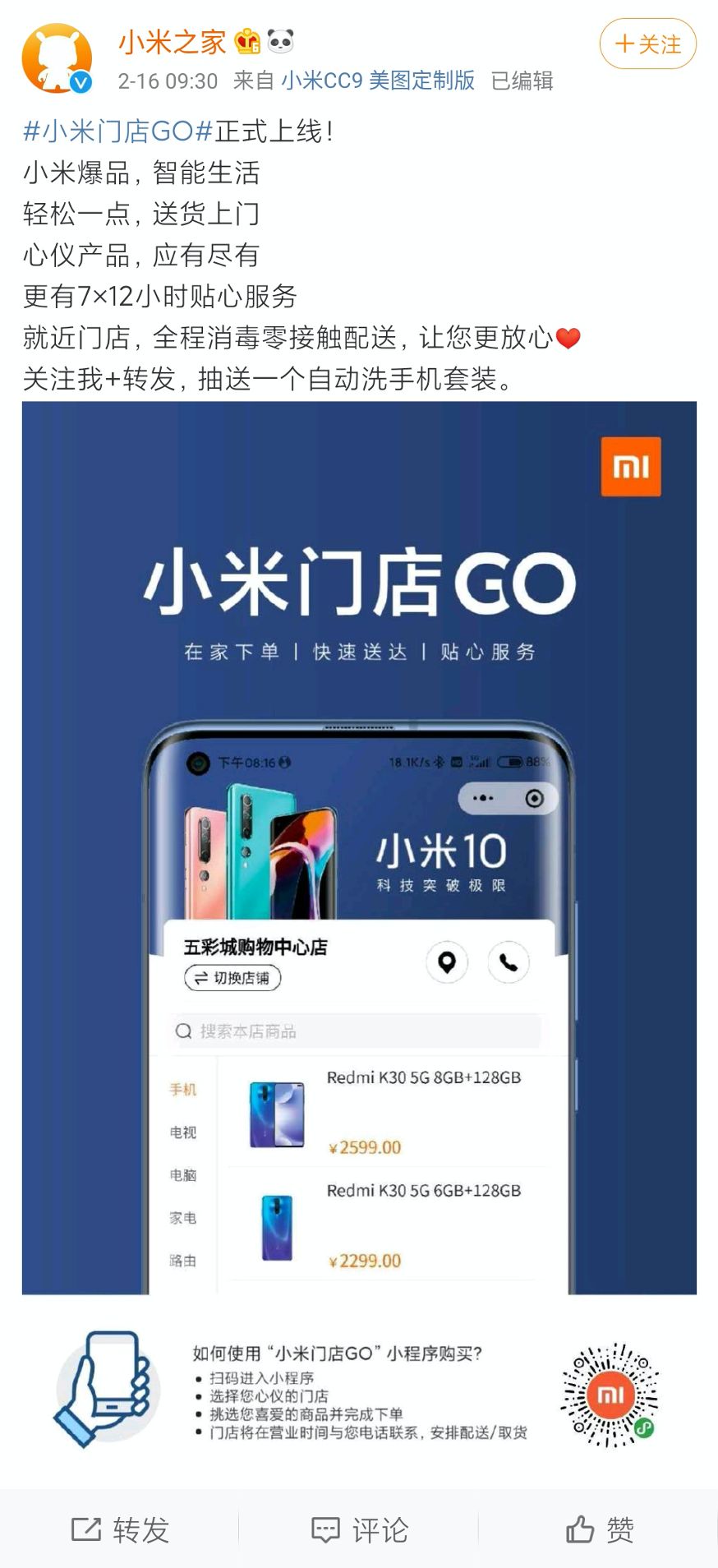718x1568 pixels.
Task: Open comments with 评论
Action: coord(359,1529)
